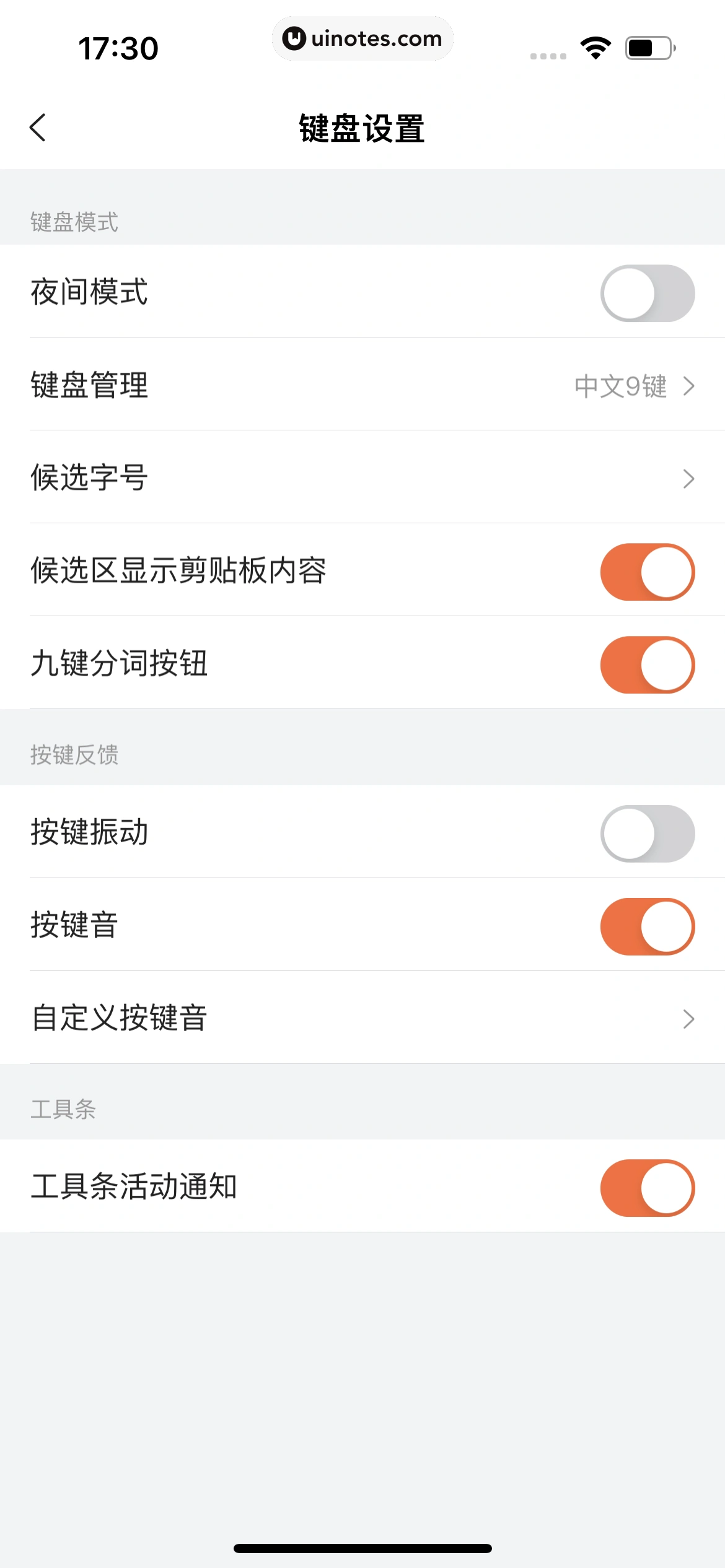Click the clock showing 17:30

click(x=120, y=46)
